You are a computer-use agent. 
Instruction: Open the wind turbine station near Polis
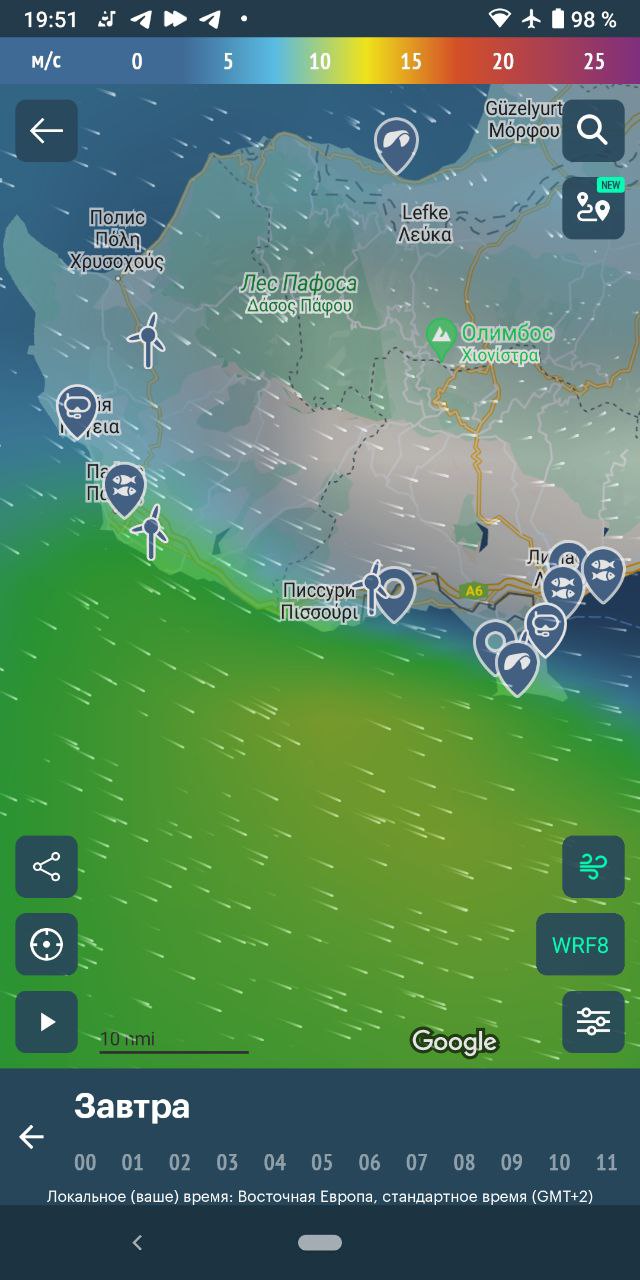[148, 339]
